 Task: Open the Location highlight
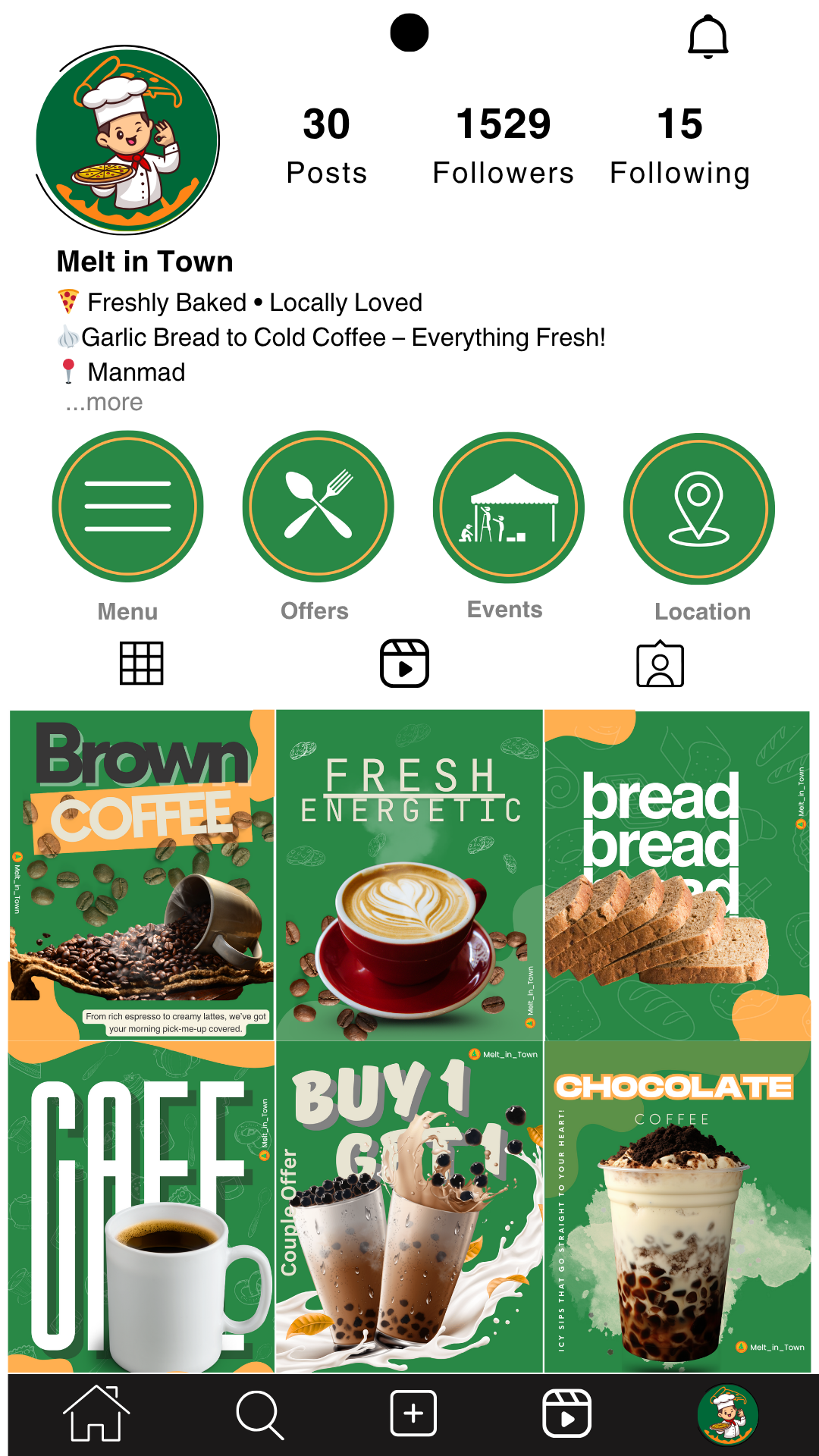(698, 508)
